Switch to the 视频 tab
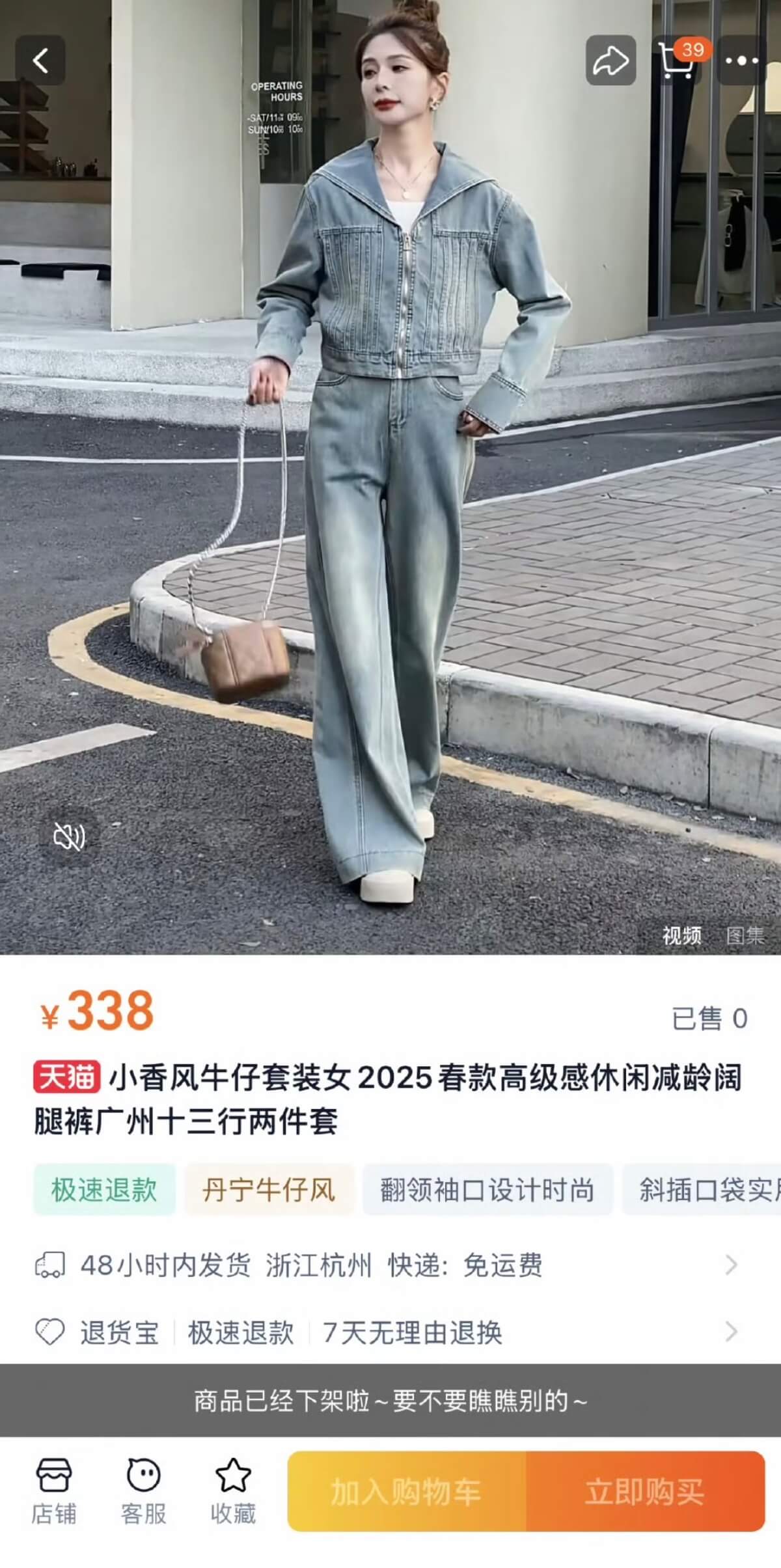The width and height of the screenshot is (781, 1568). (x=681, y=935)
